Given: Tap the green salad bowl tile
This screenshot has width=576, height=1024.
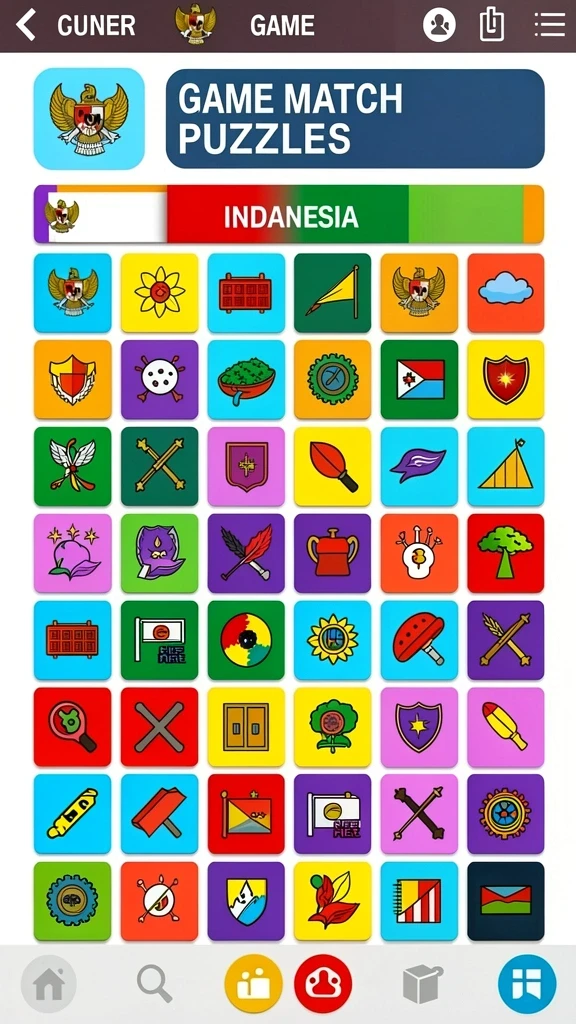Looking at the screenshot, I should pyautogui.click(x=246, y=379).
